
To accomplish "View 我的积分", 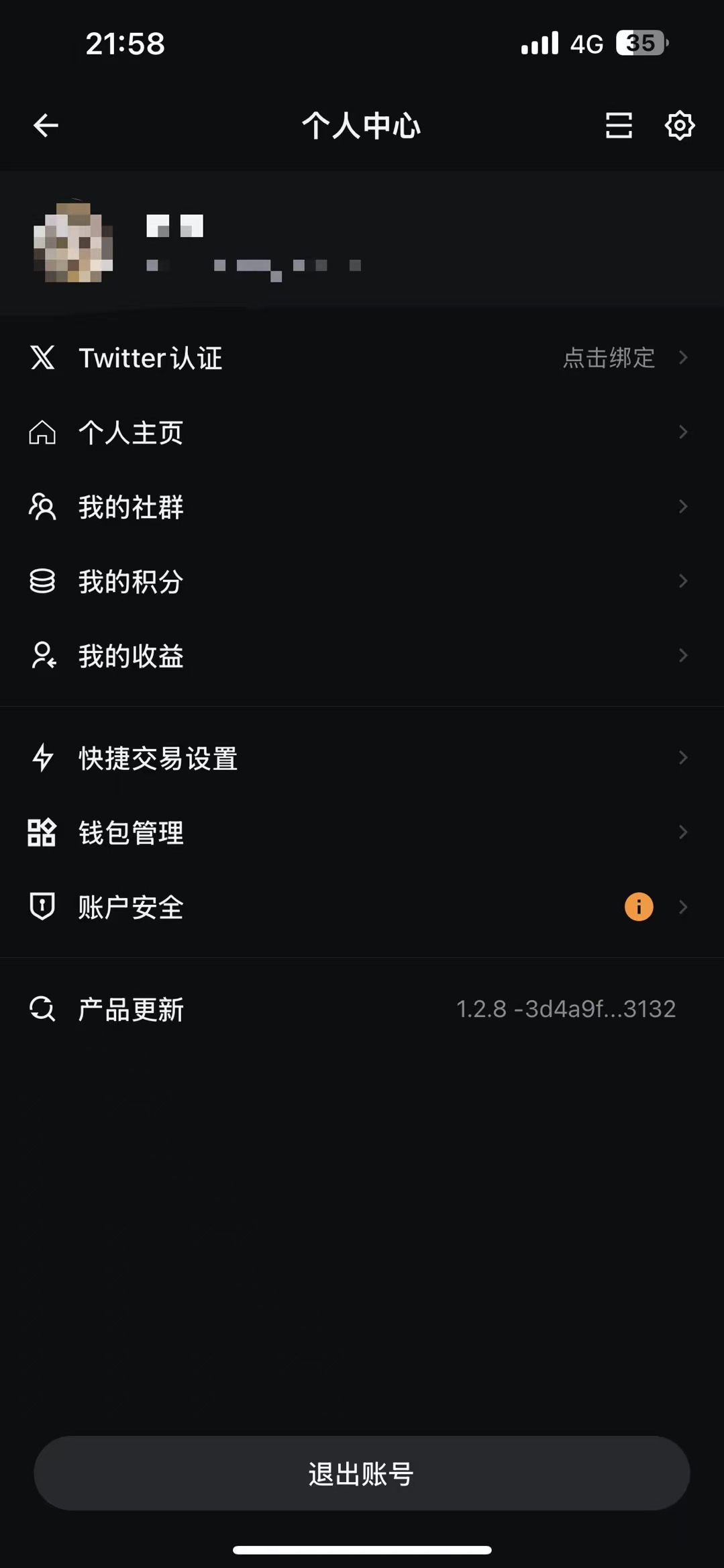I will click(x=362, y=581).
